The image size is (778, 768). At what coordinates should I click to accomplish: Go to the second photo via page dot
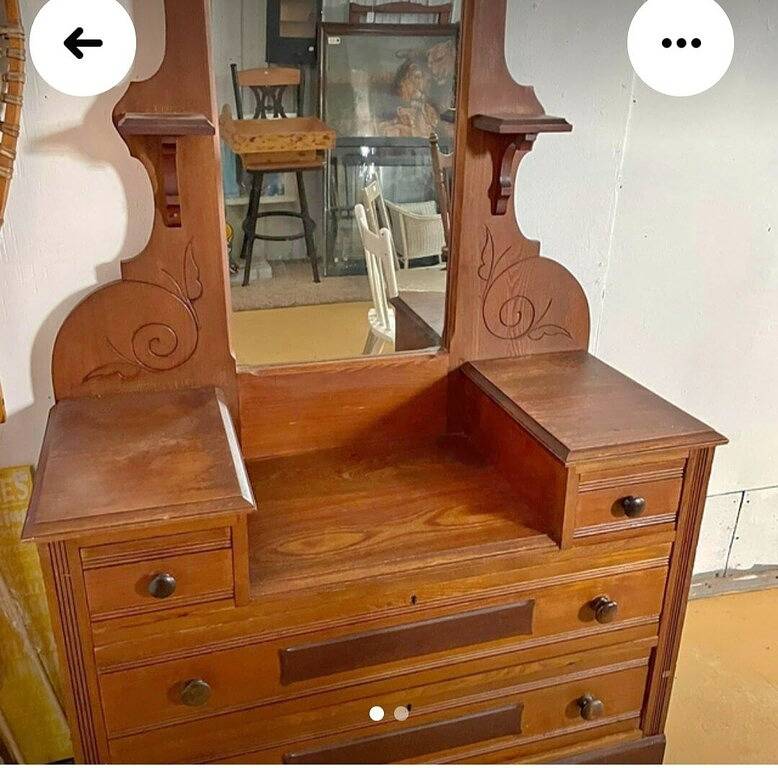tap(401, 713)
